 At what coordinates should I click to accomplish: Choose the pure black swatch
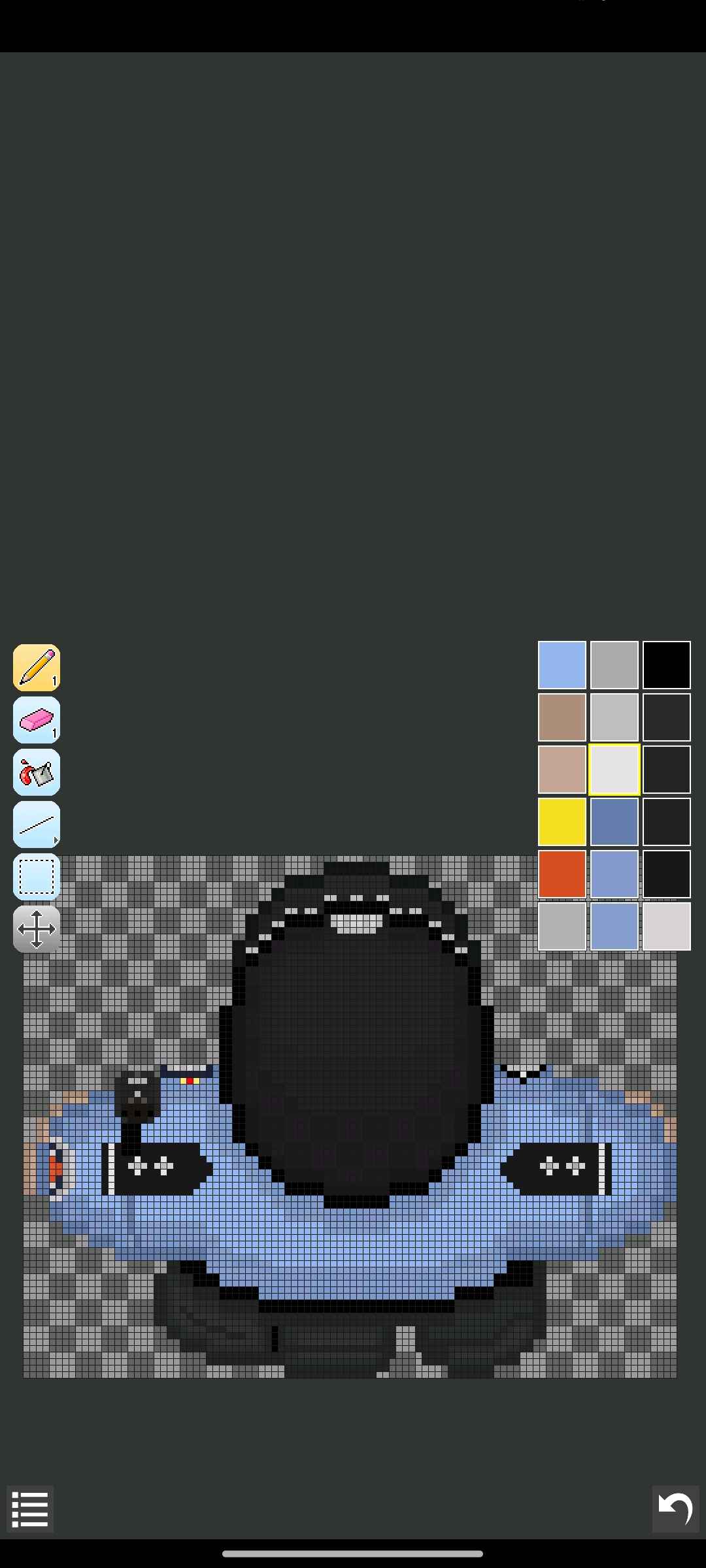[x=667, y=665]
